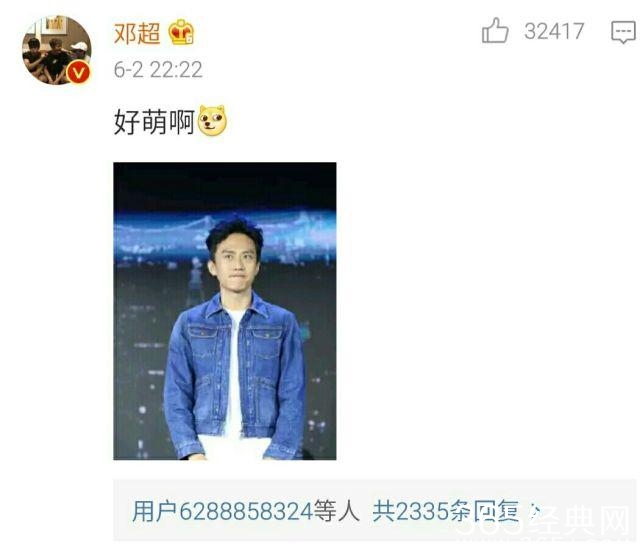Reply with the comment icon
The image size is (640, 559).
[x=622, y=32]
